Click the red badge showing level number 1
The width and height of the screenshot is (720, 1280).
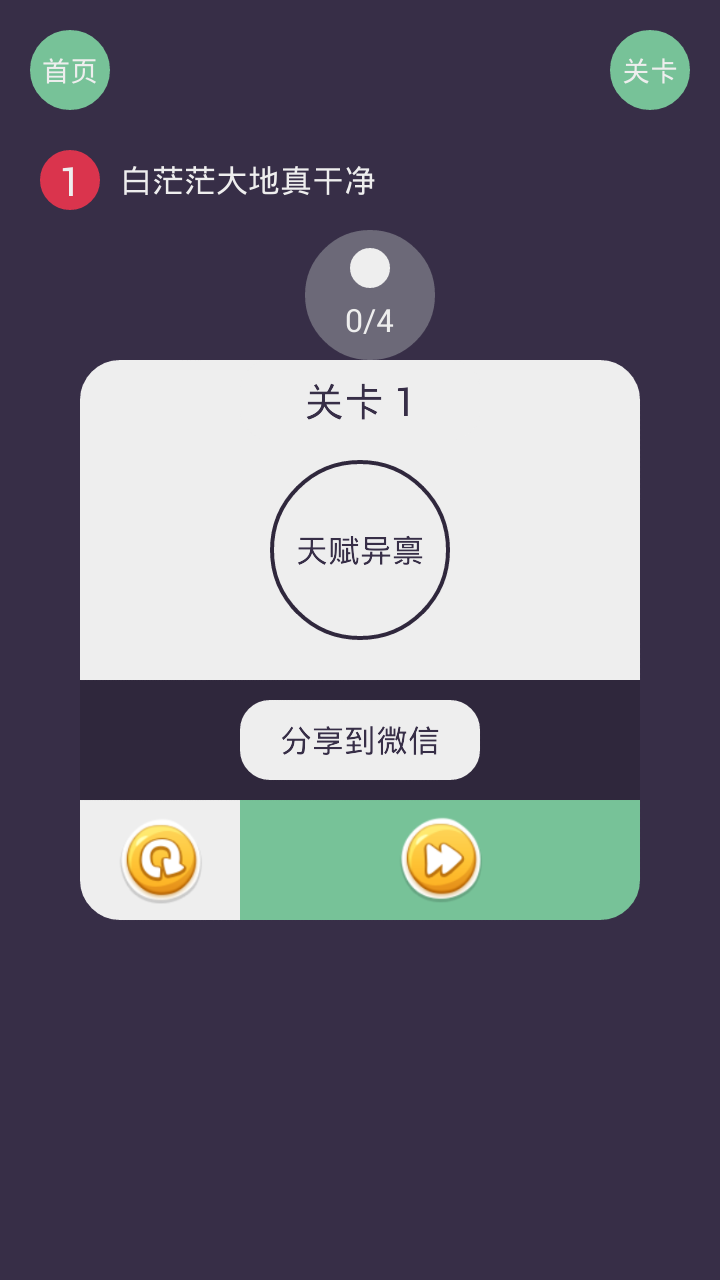pyautogui.click(x=68, y=178)
